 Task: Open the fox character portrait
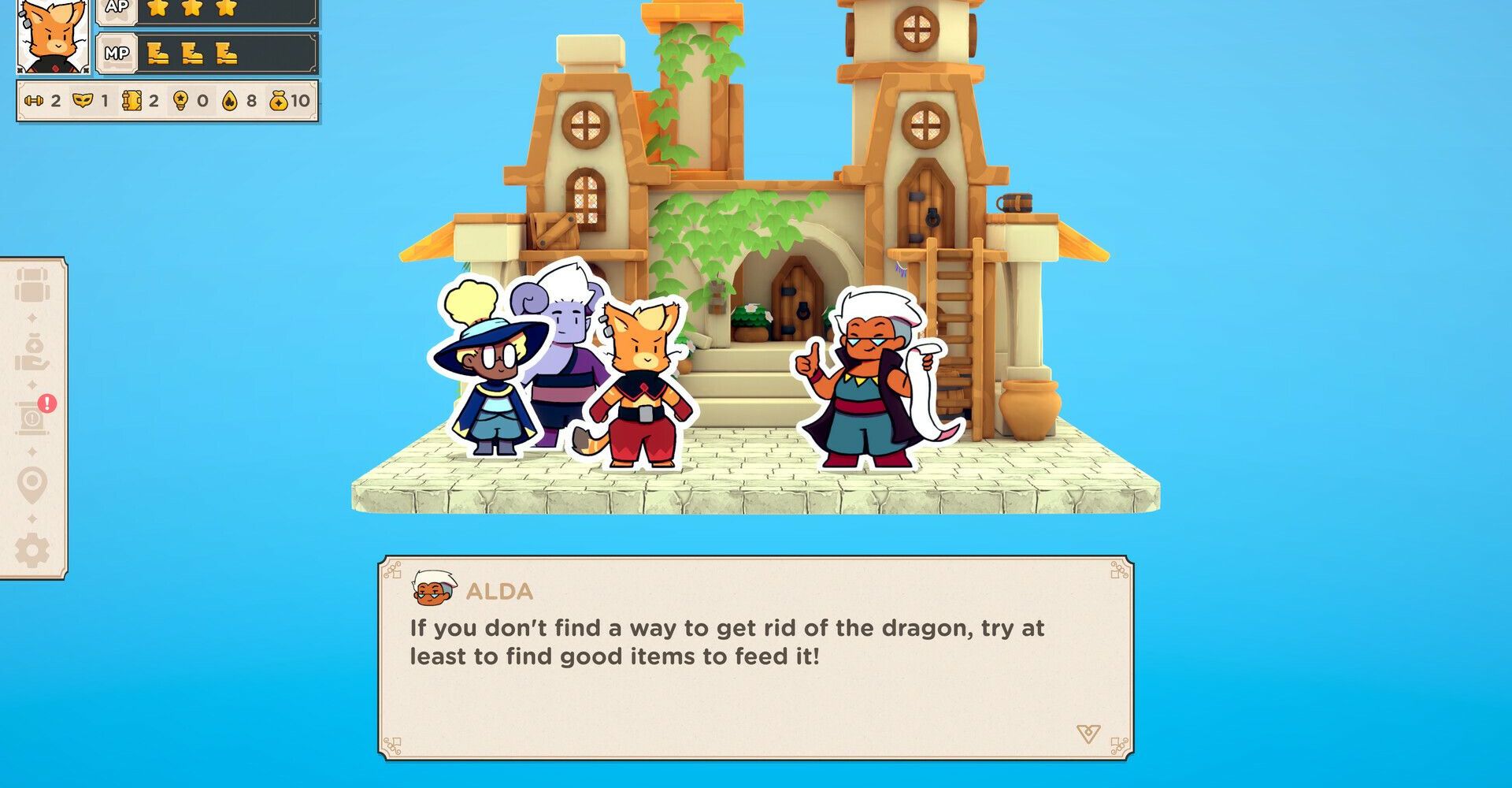(54, 37)
